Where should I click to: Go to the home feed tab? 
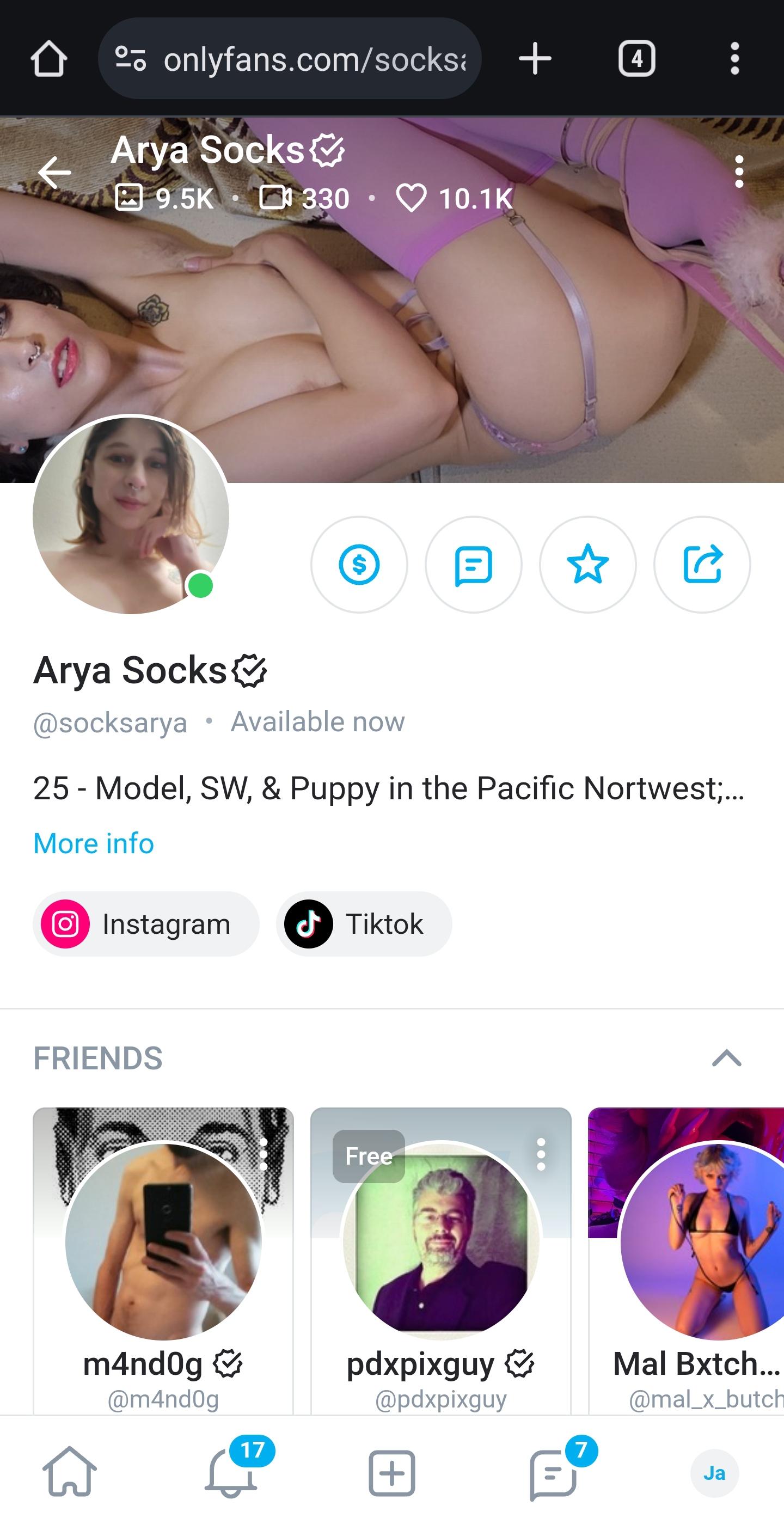(x=70, y=1472)
